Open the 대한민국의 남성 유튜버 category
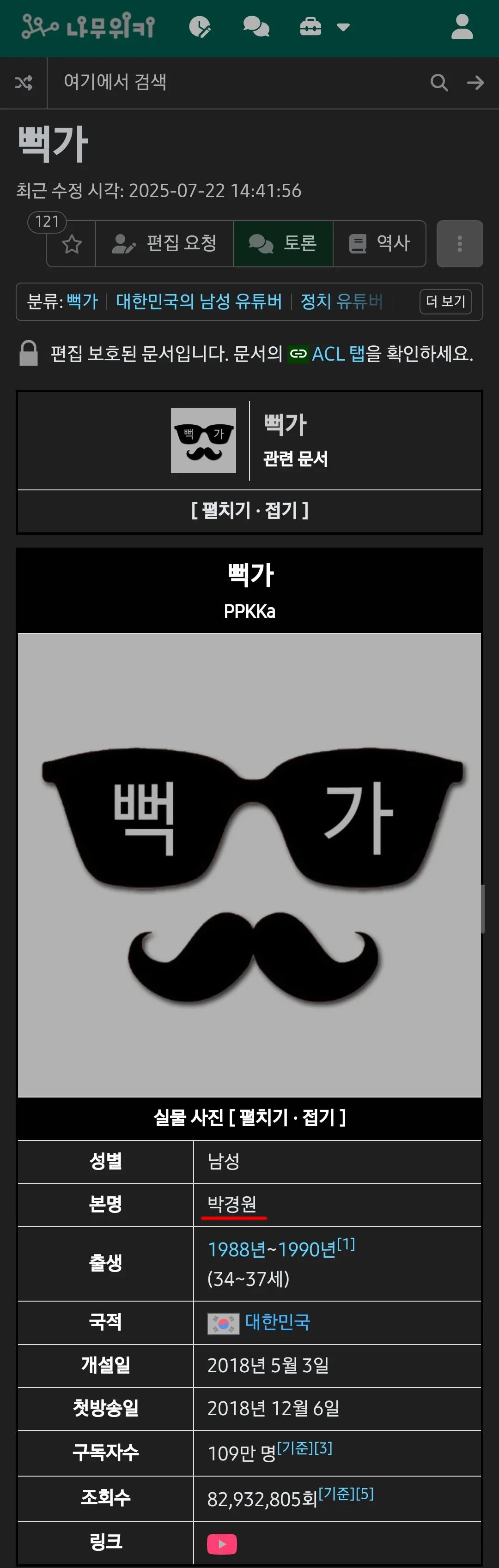This screenshot has width=499, height=1568. pyautogui.click(x=199, y=302)
